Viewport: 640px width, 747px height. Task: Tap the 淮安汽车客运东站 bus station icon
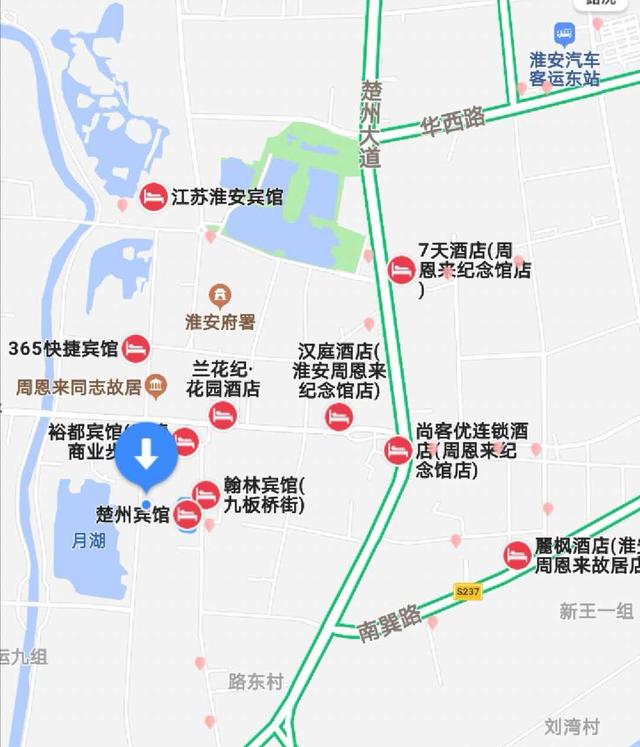(565, 35)
